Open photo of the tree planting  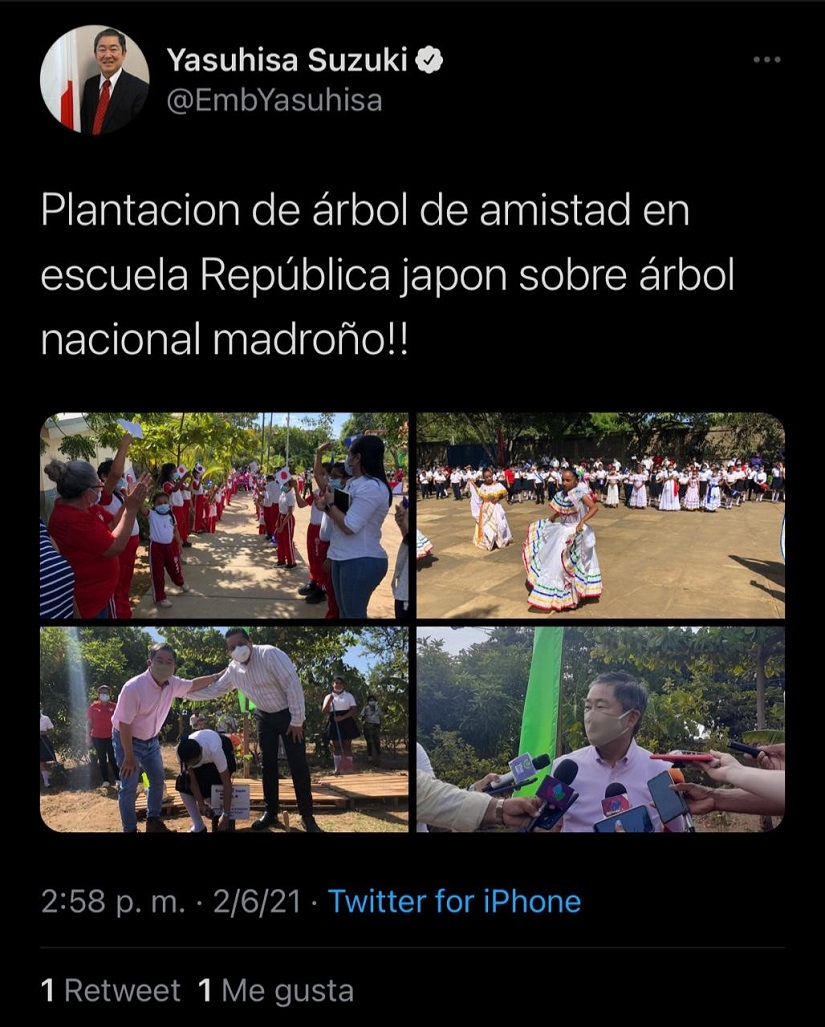[x=224, y=729]
